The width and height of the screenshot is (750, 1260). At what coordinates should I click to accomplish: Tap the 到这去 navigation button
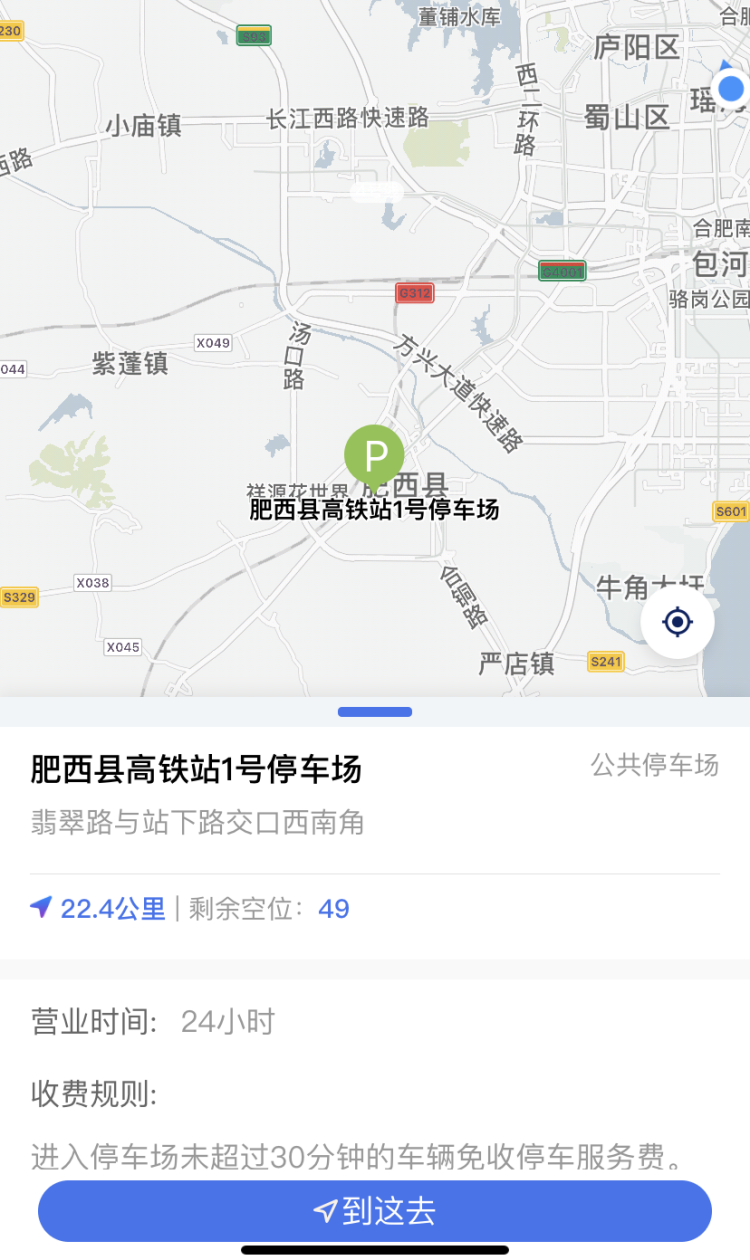pos(375,1211)
